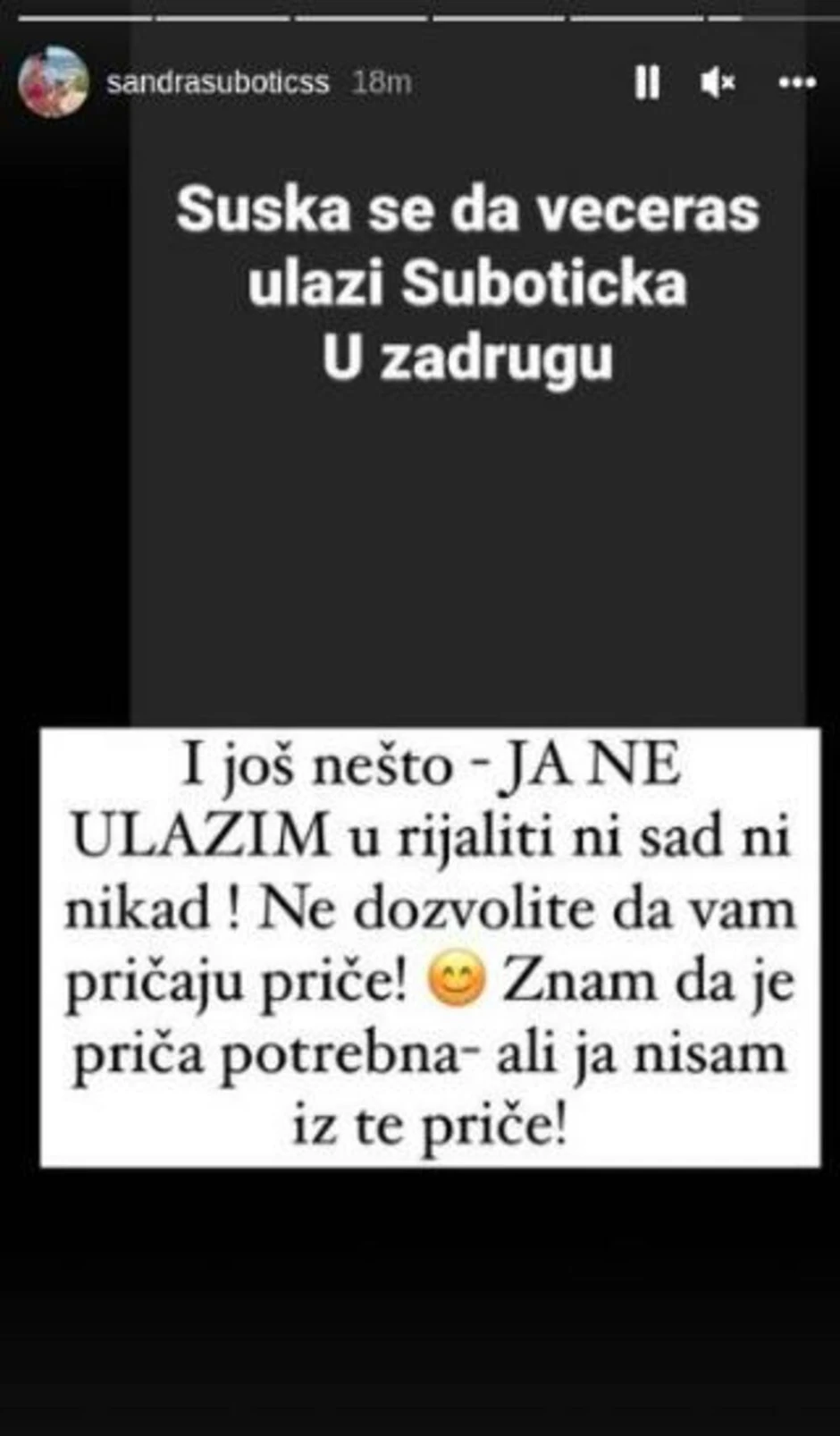This screenshot has height=1436, width=840.
Task: Open the sandrasuboticss username link
Action: coord(217,82)
